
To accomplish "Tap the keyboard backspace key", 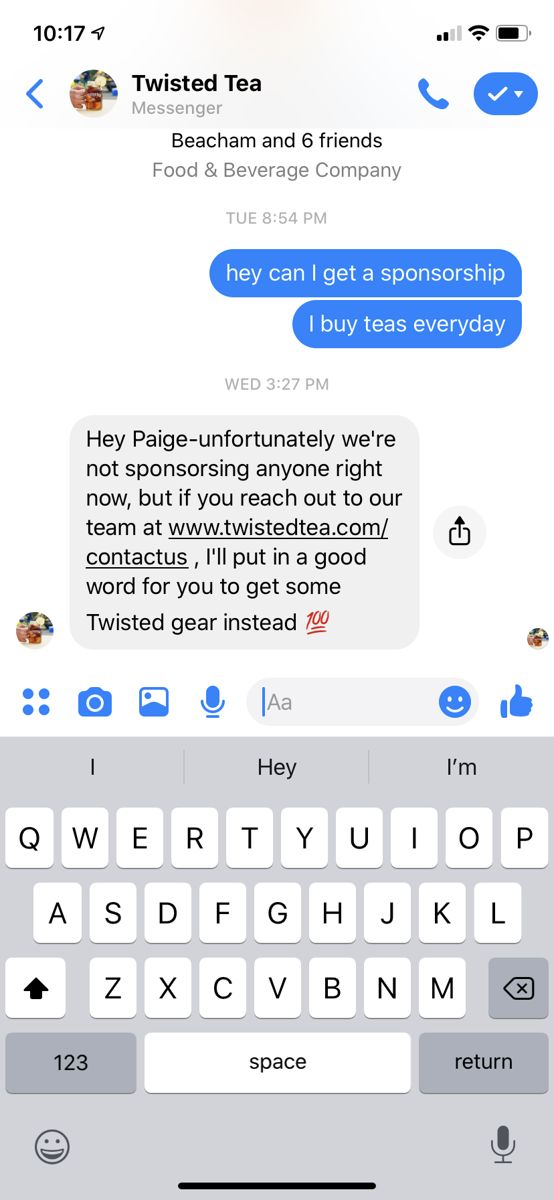I will coord(518,989).
